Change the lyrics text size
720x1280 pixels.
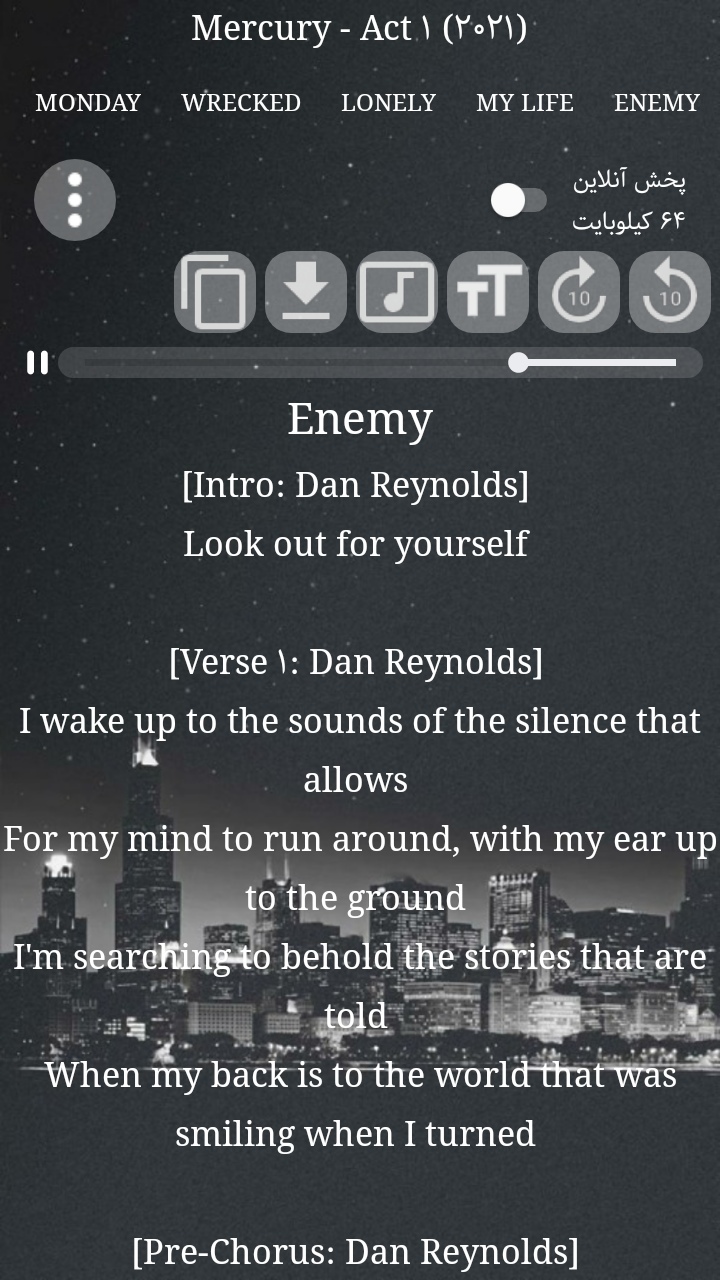coord(488,292)
